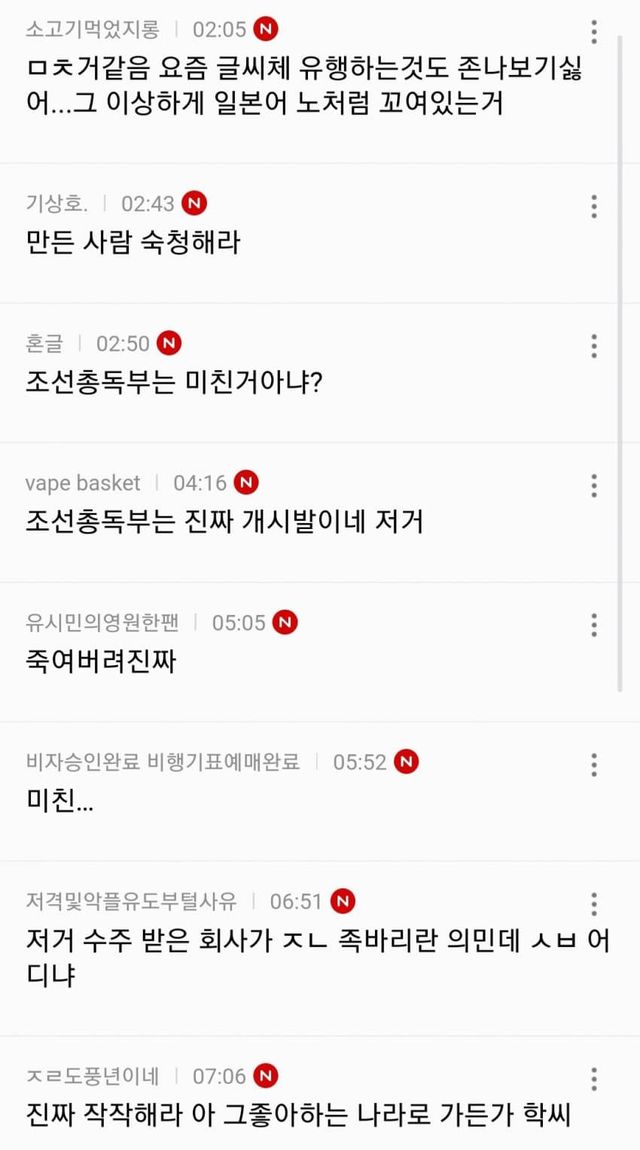
Task: Tap the nickname ㅈㄹ도풍년이네
Action: coord(92,1077)
